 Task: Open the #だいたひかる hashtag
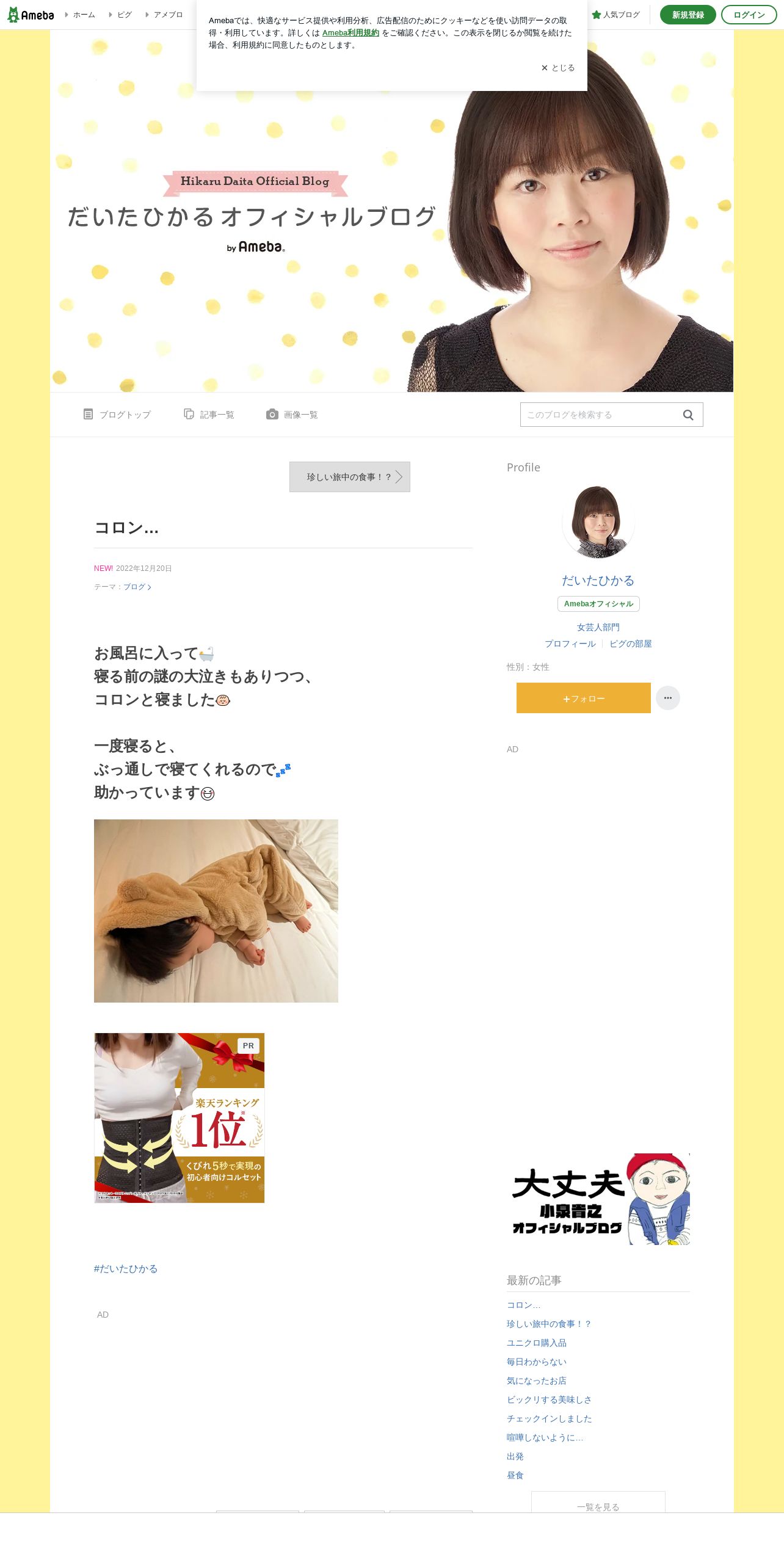(x=126, y=1268)
